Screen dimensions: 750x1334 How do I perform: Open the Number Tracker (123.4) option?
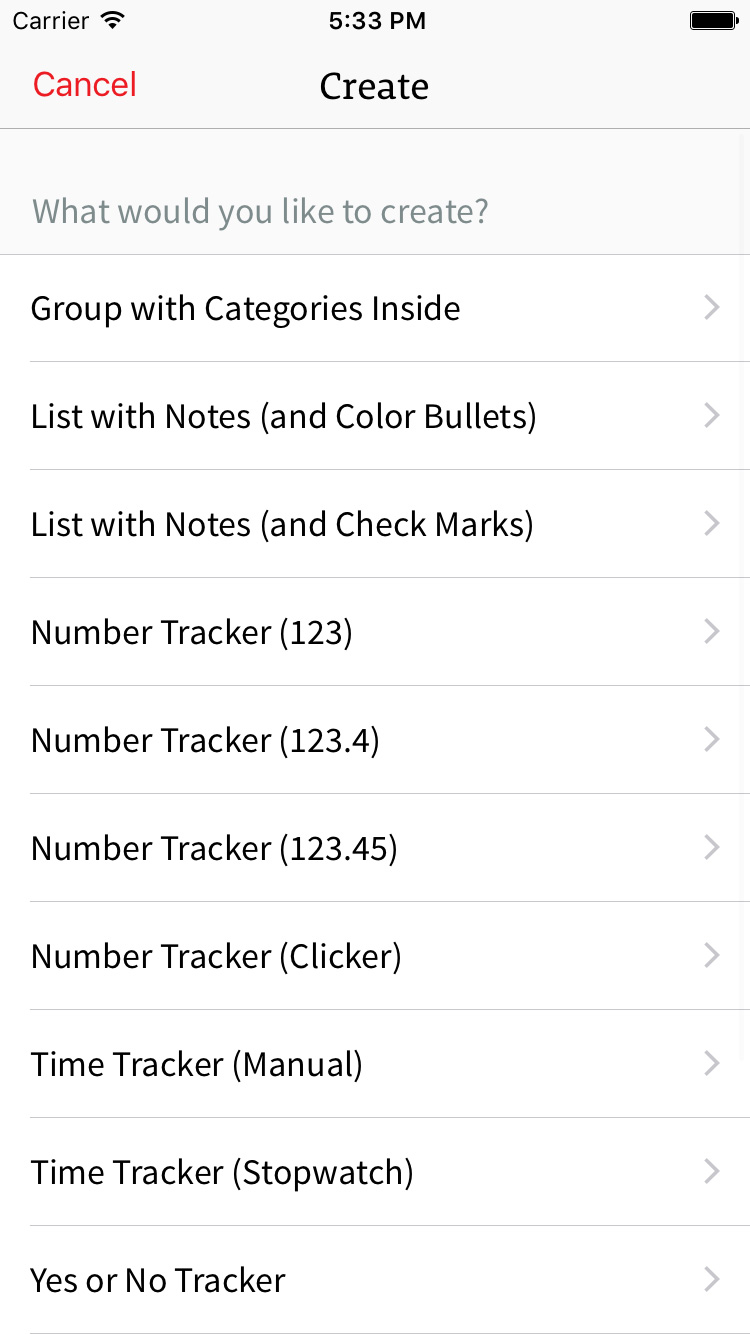click(375, 740)
